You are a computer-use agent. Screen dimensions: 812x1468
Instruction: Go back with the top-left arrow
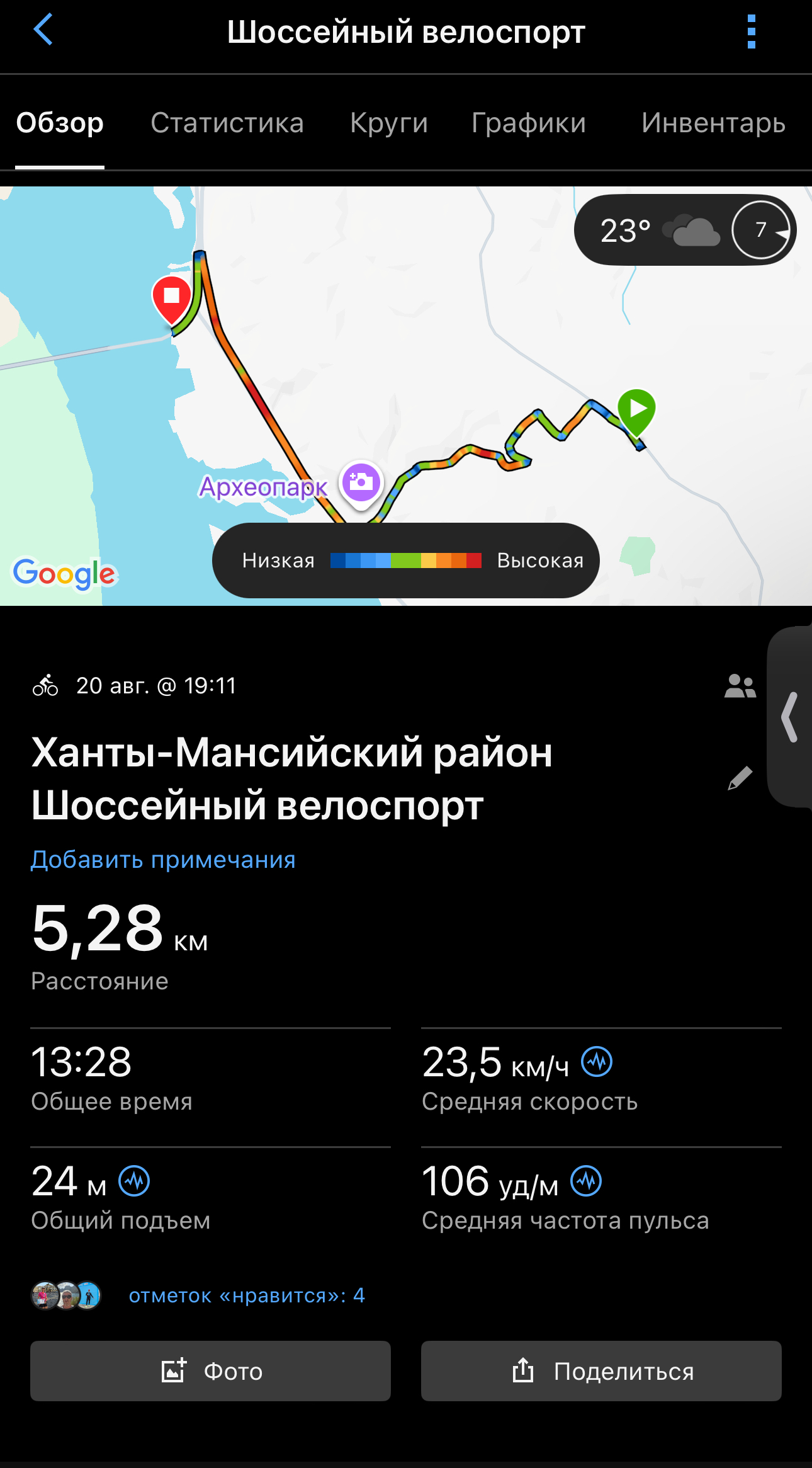(x=43, y=30)
